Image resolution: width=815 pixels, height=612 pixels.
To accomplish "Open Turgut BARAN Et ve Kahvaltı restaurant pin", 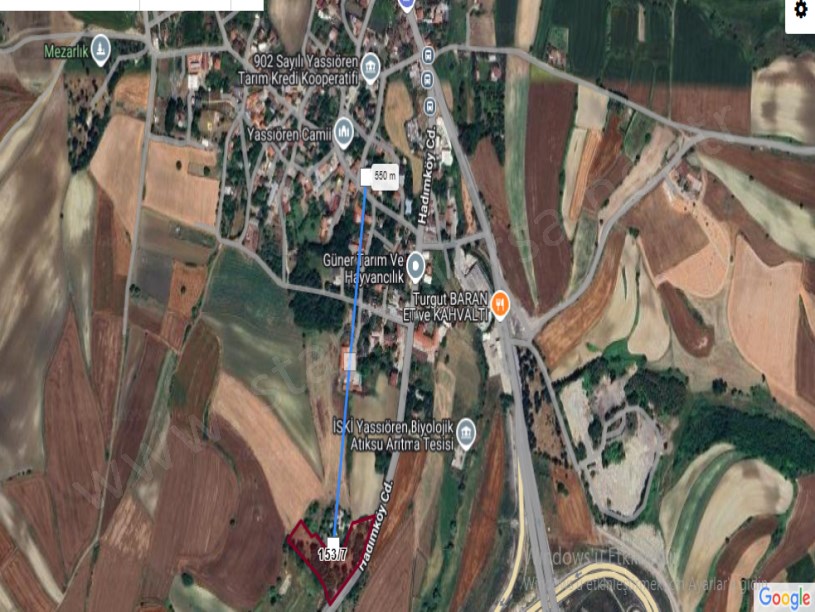I will coord(501,301).
